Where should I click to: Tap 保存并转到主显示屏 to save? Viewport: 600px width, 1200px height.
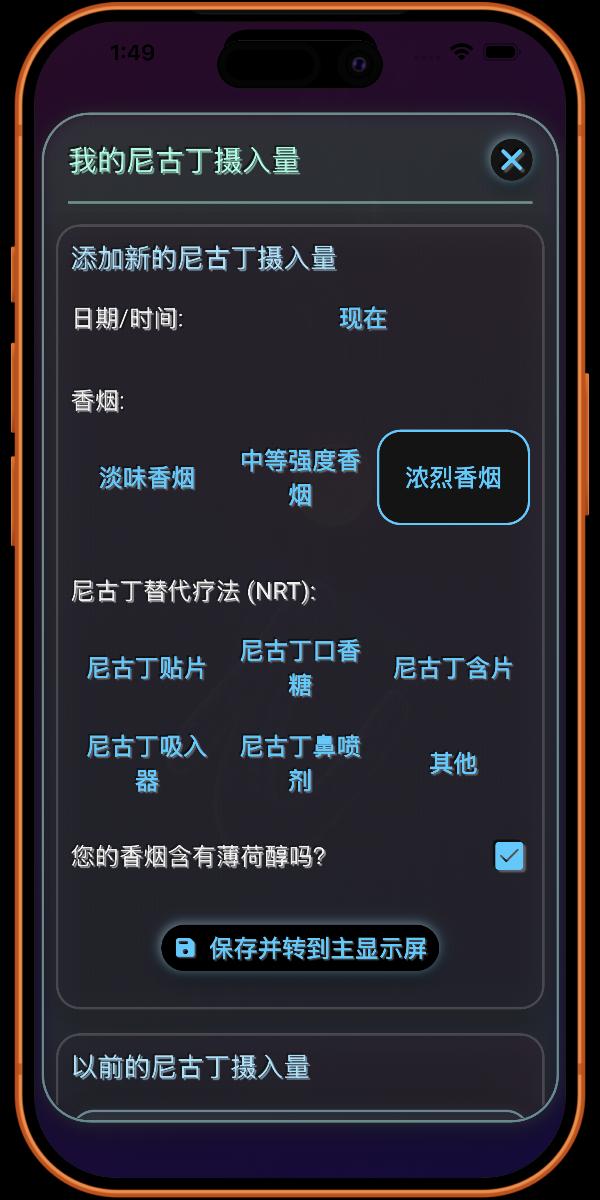click(x=300, y=948)
